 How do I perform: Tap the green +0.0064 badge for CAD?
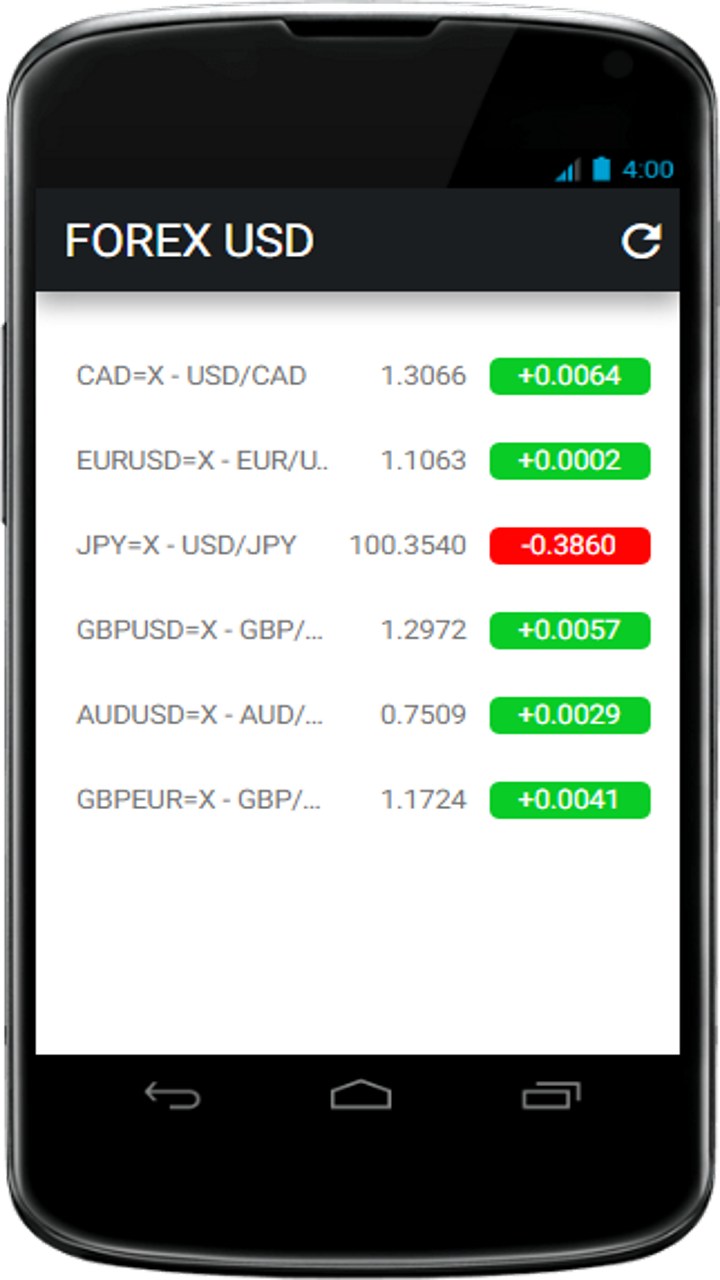point(569,375)
